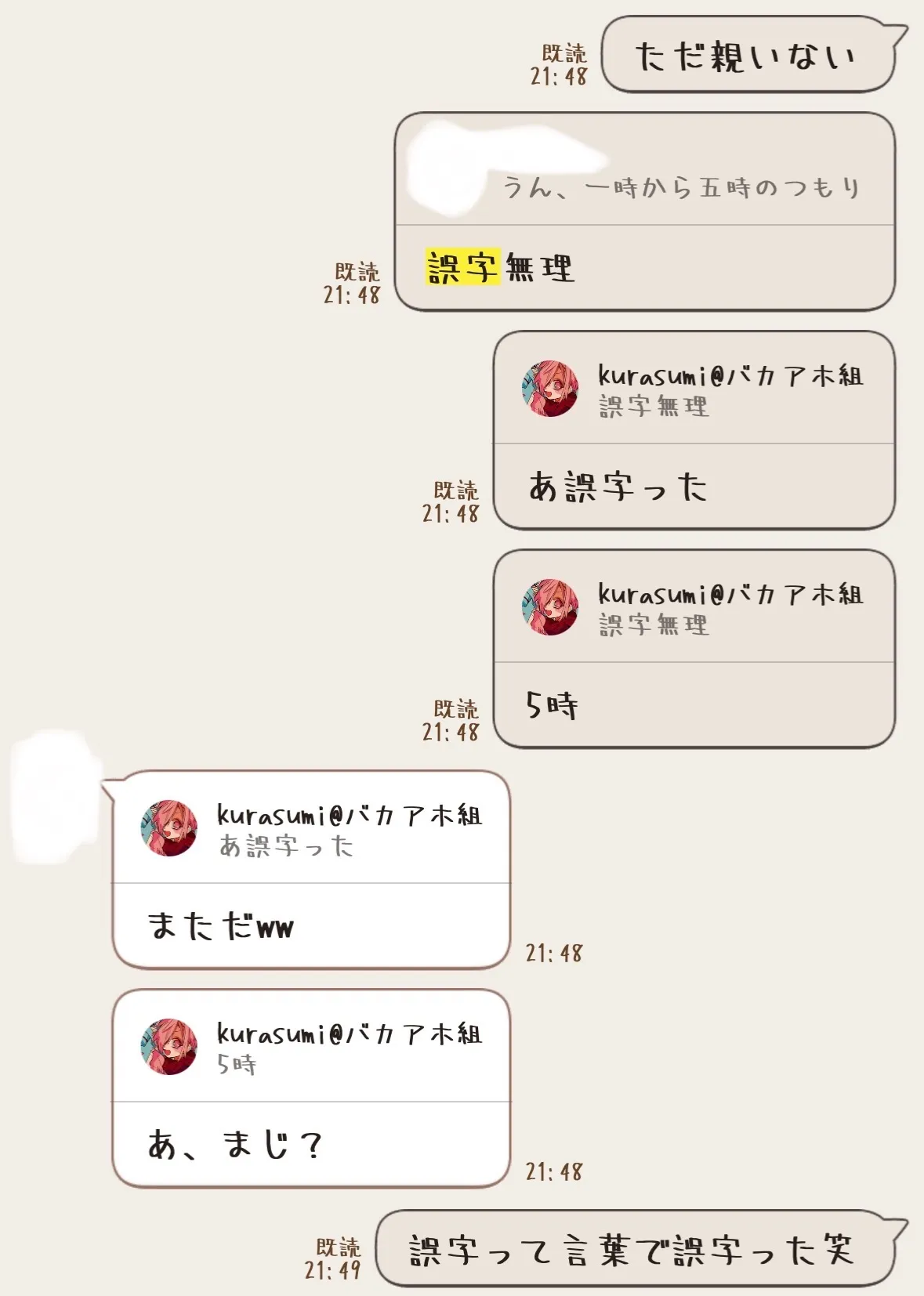This screenshot has height=1296, width=924.
Task: Open quoted 'あ誤字った' in 'まただww' reply
Action: (x=311, y=829)
